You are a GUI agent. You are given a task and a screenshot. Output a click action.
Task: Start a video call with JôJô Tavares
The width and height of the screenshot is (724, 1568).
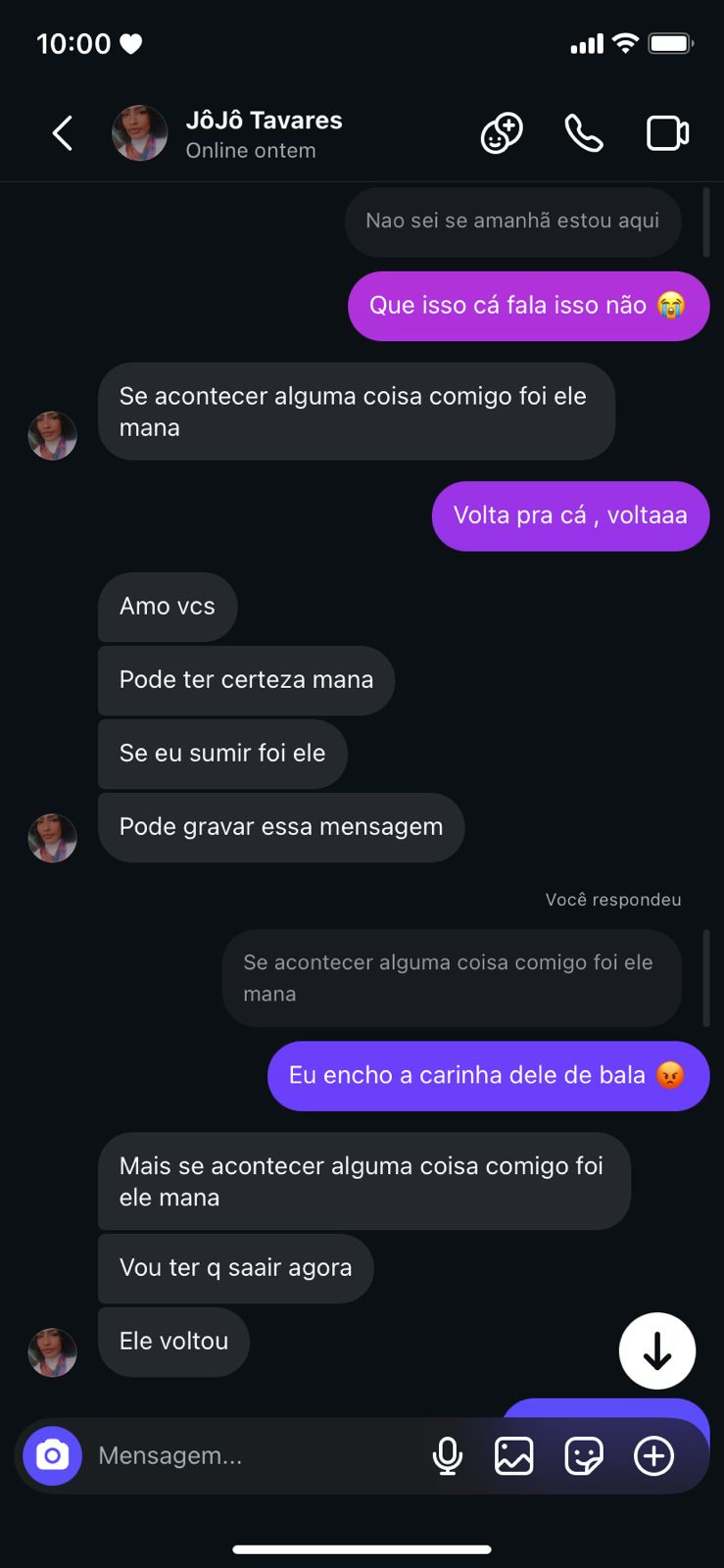coord(667,133)
